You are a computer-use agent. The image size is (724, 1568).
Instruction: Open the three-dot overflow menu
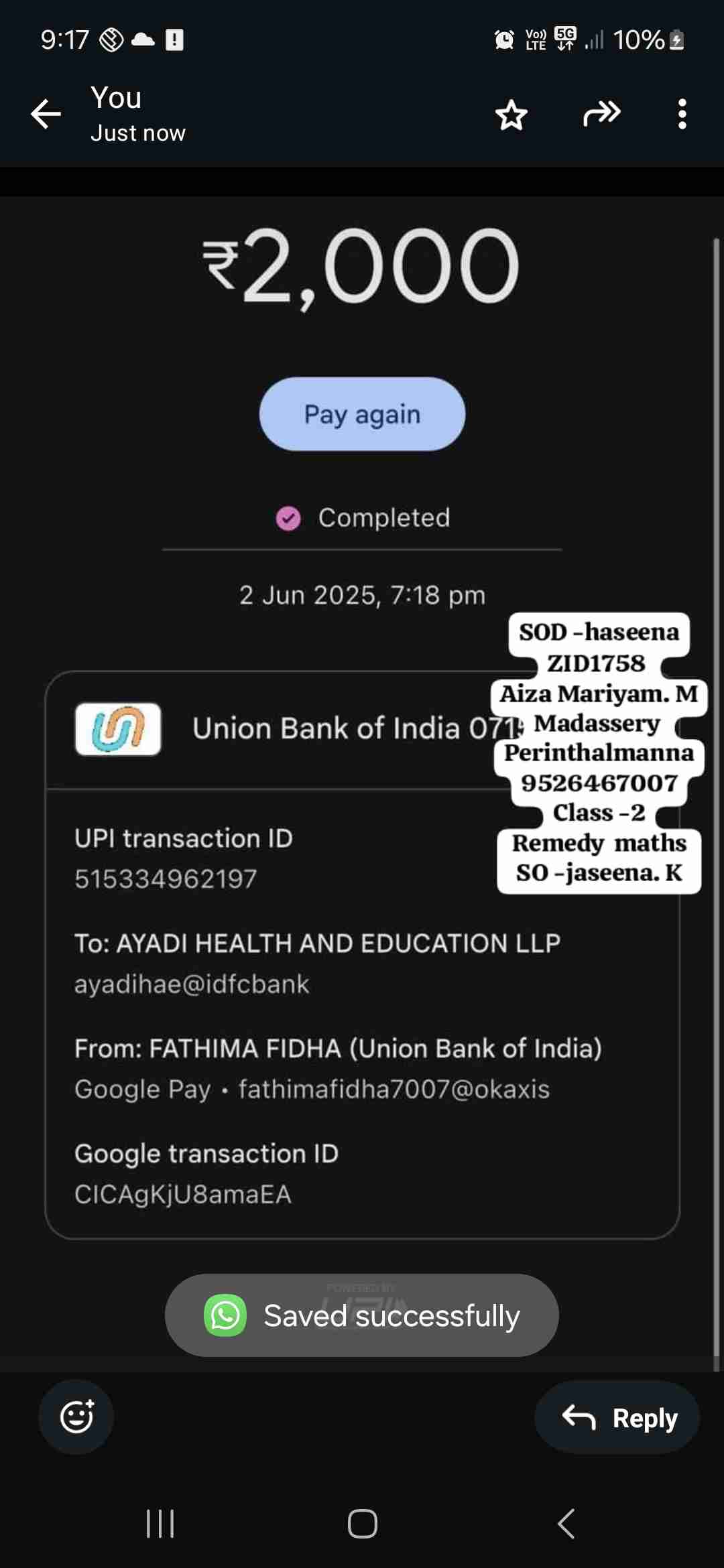(682, 114)
